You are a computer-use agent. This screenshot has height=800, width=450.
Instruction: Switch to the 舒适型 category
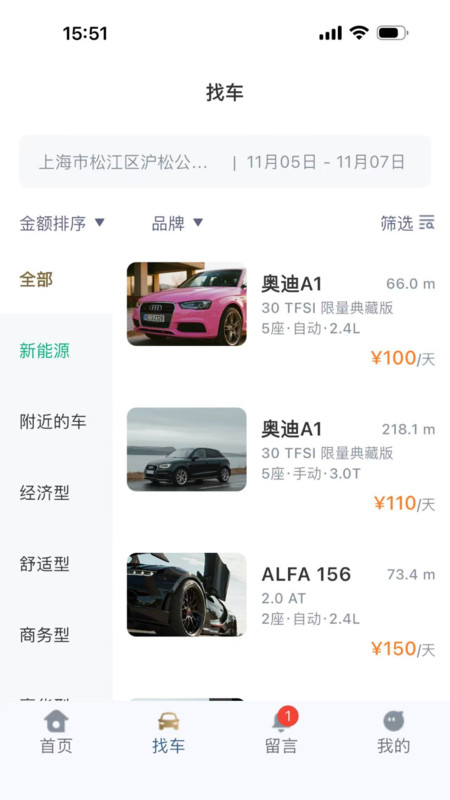(44, 564)
